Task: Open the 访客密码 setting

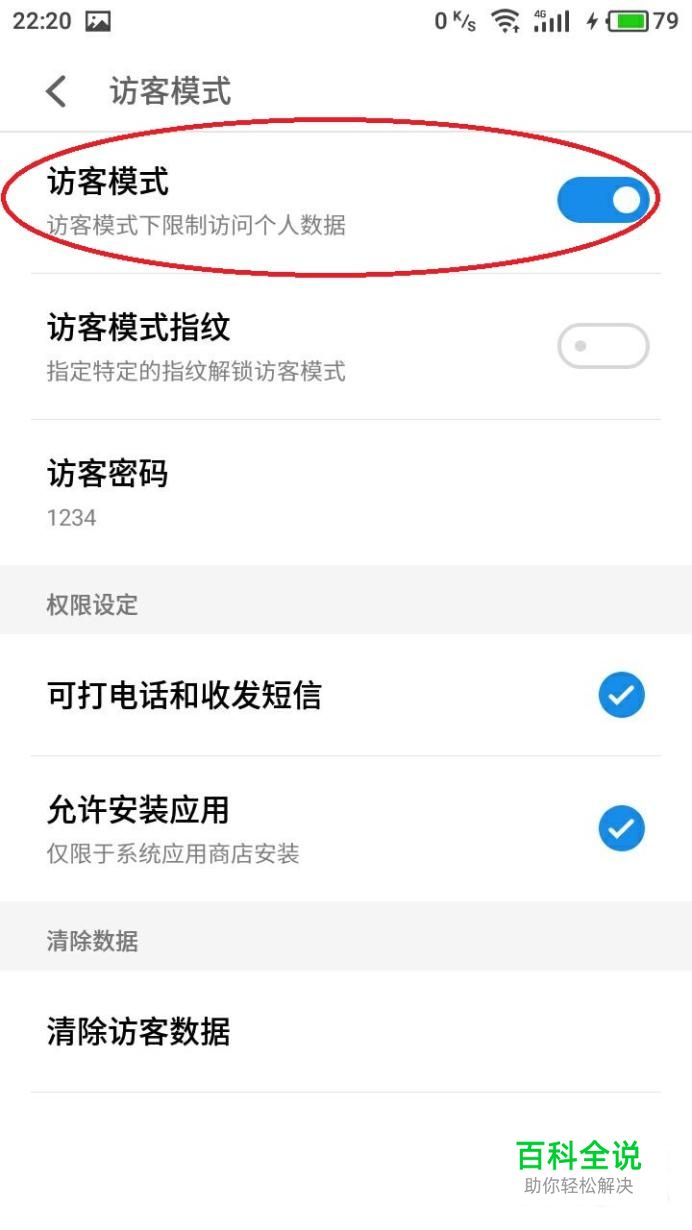Action: pos(346,493)
